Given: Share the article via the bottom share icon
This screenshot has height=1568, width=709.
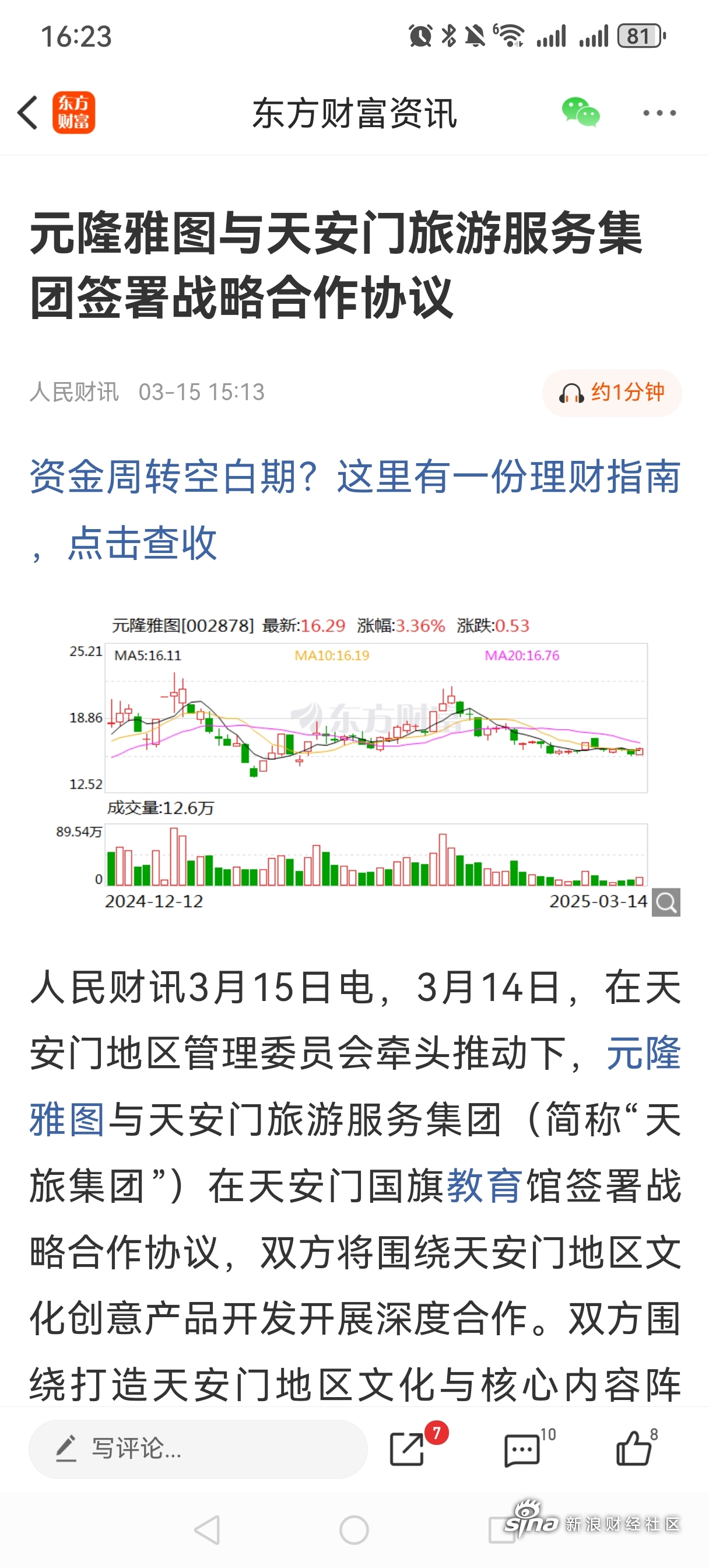Looking at the screenshot, I should pos(408,1448).
